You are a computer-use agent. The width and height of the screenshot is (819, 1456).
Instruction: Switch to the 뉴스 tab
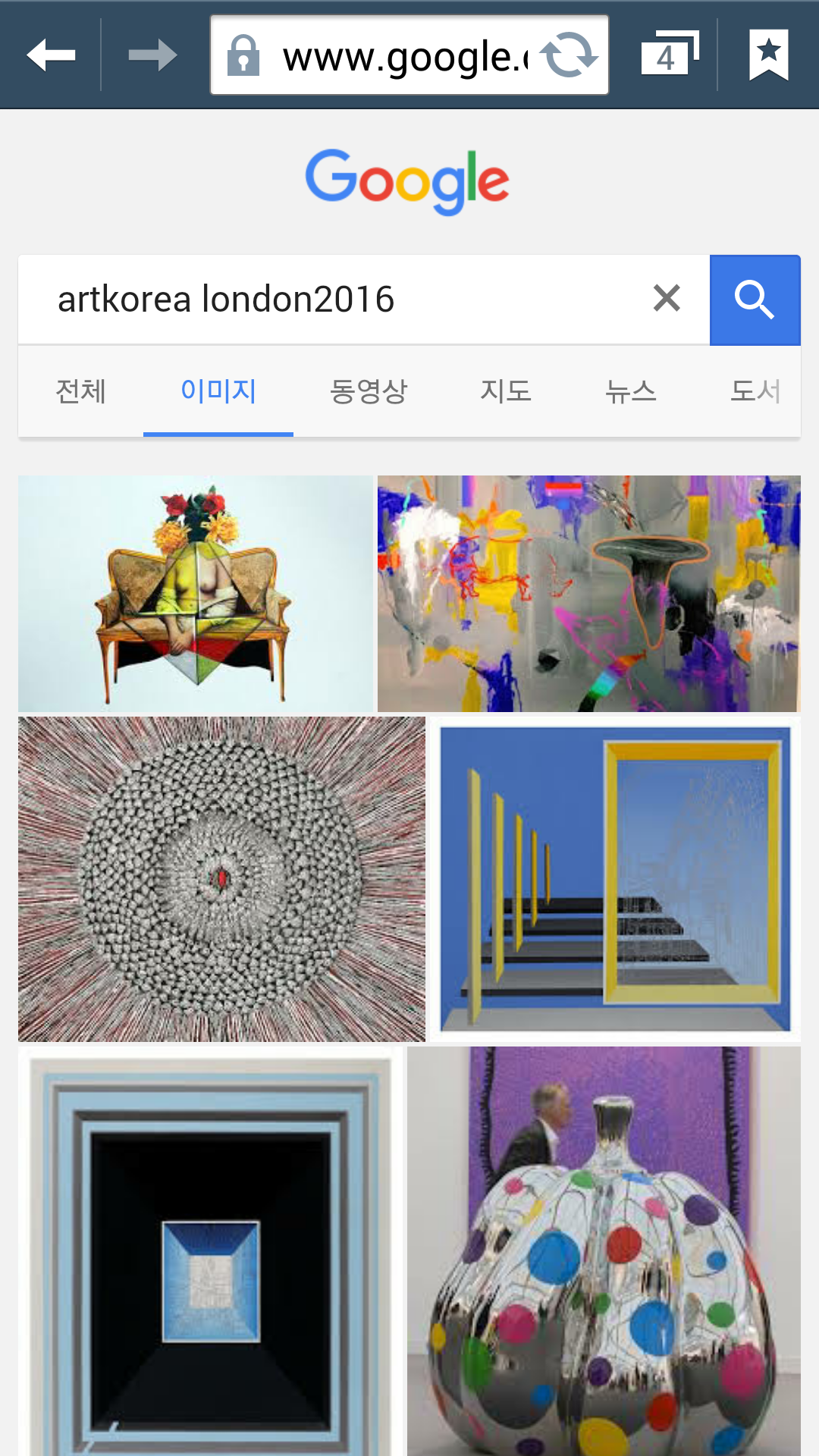pos(630,391)
